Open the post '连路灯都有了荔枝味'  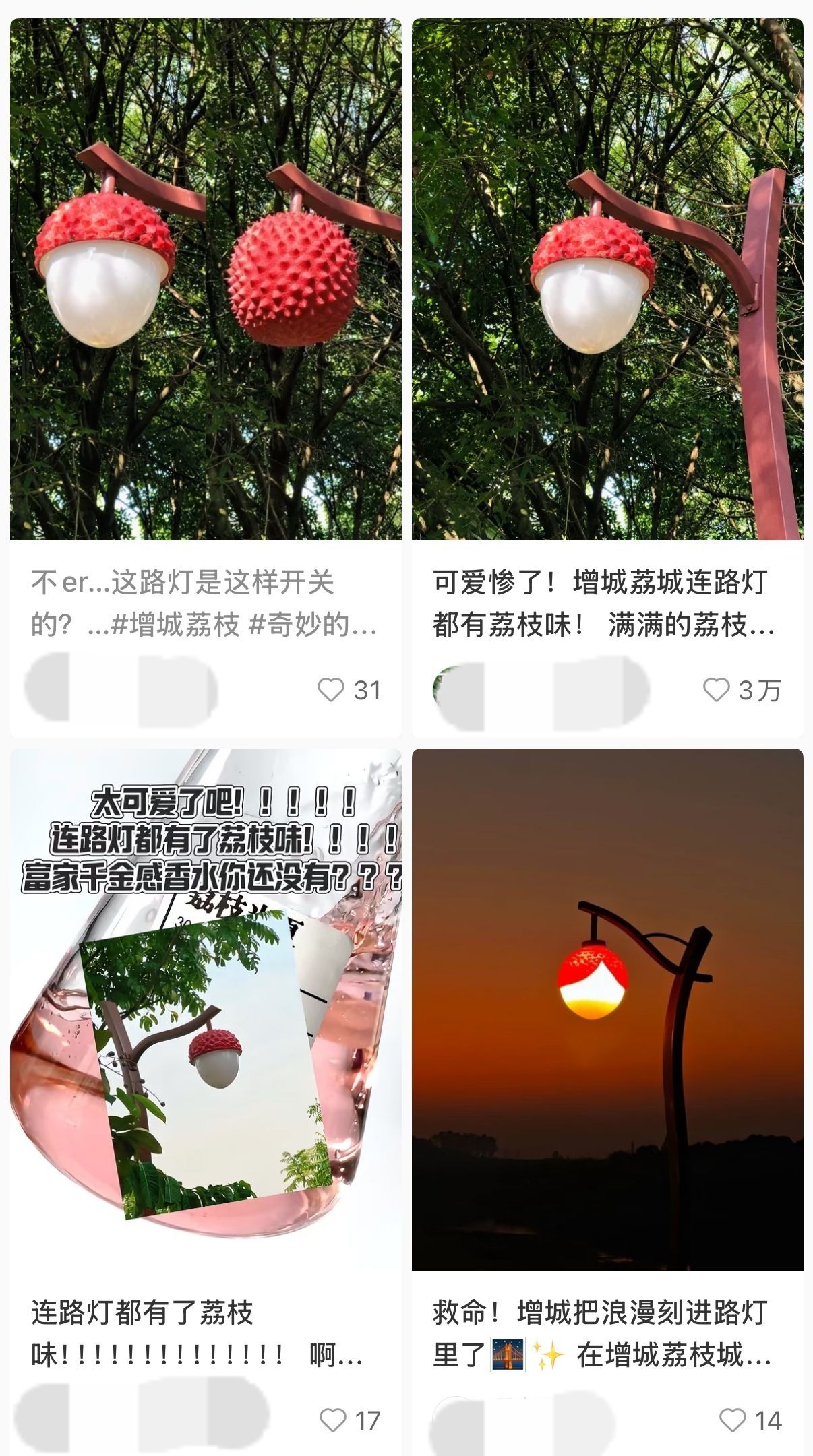[x=205, y=1009]
